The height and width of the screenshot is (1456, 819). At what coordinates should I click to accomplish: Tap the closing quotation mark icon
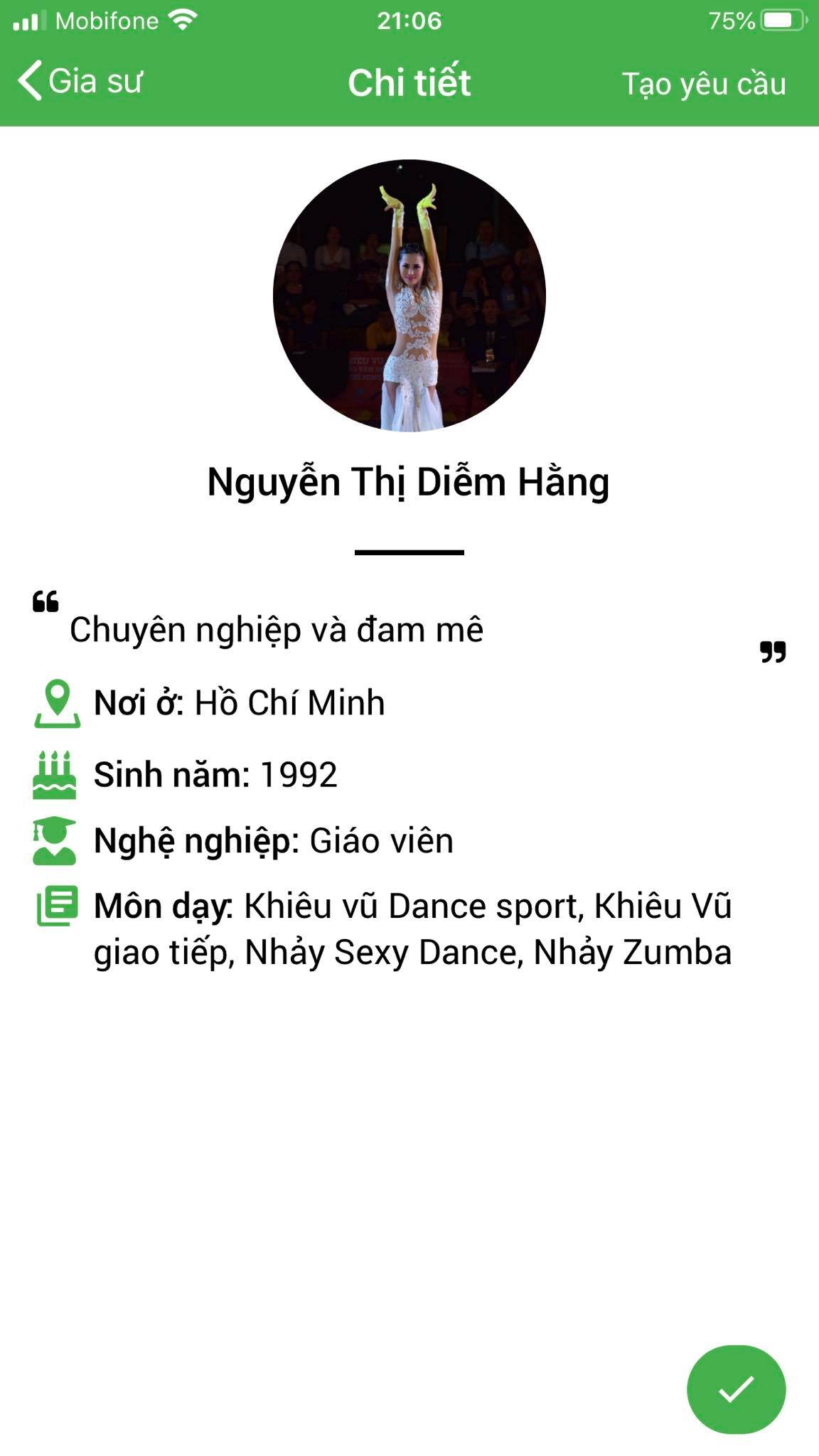pos(772,651)
